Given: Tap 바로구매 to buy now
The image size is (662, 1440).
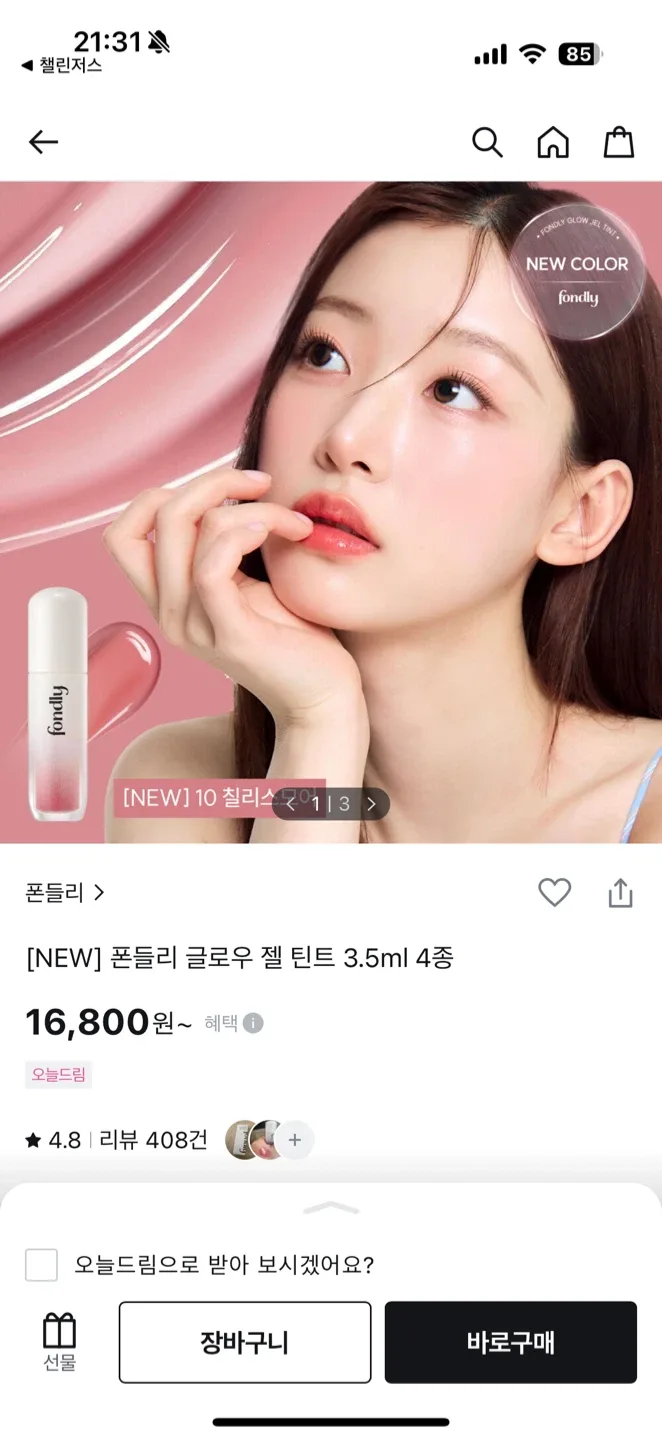Looking at the screenshot, I should tap(510, 1342).
